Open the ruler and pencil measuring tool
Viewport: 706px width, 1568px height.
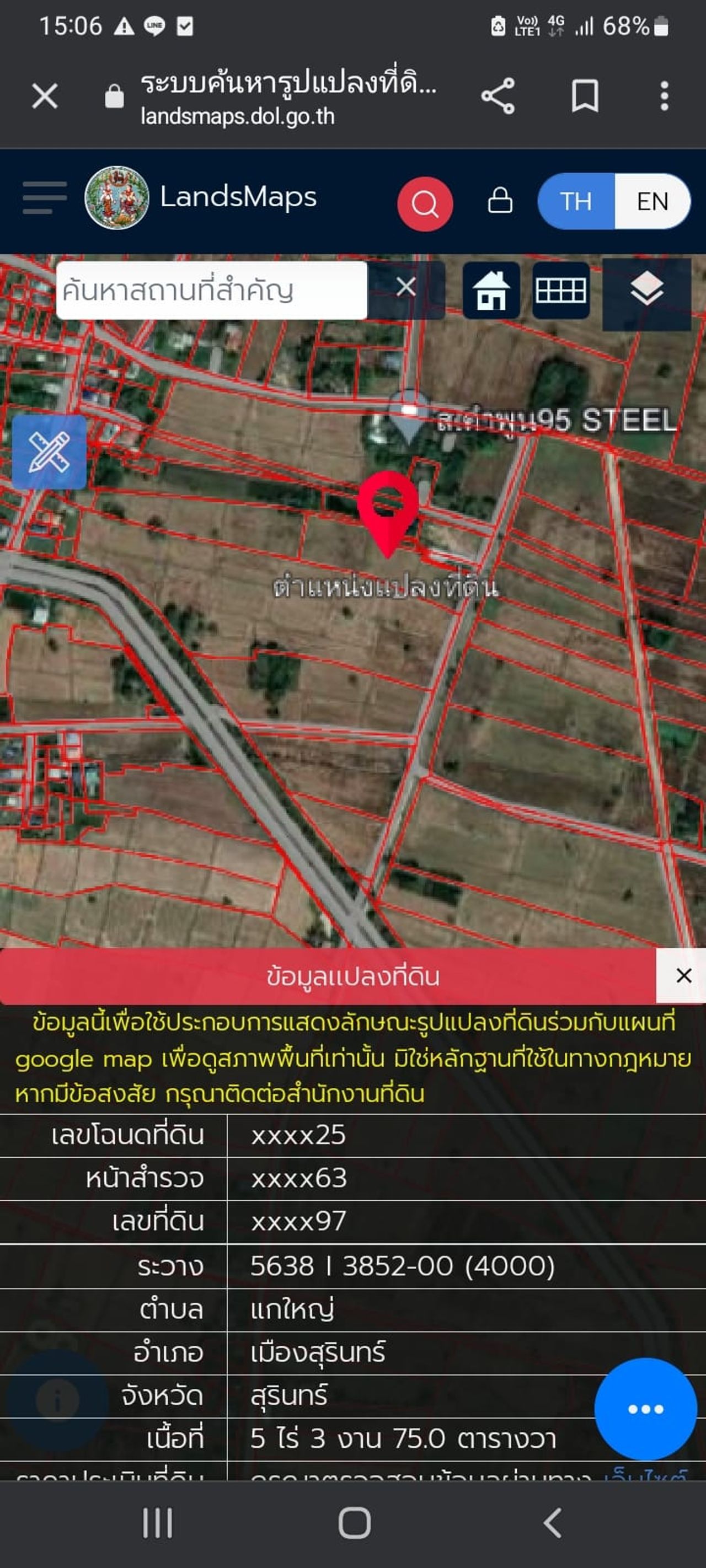[49, 452]
